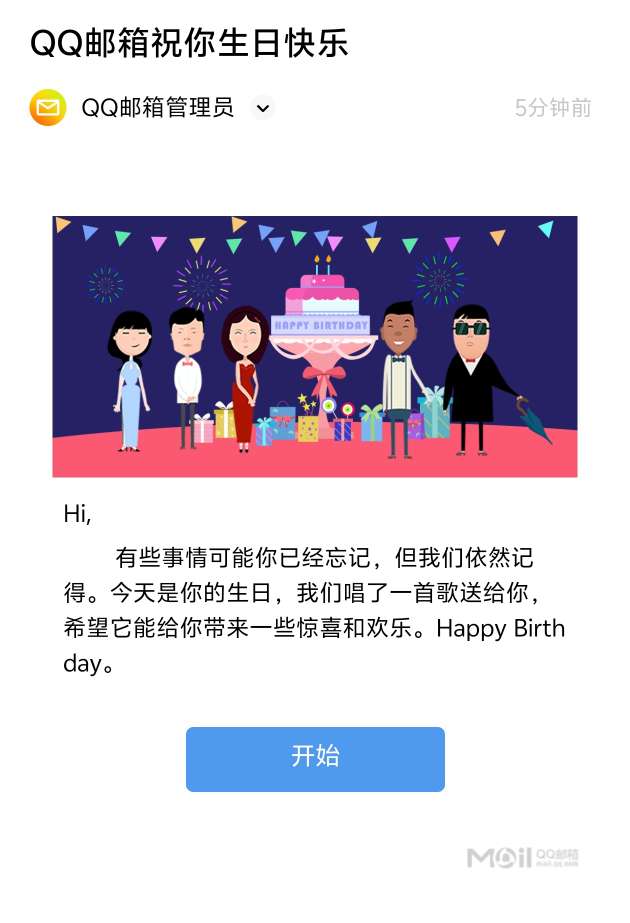The height and width of the screenshot is (923, 630).
Task: Tap the blue 开始 button
Action: 315,759
